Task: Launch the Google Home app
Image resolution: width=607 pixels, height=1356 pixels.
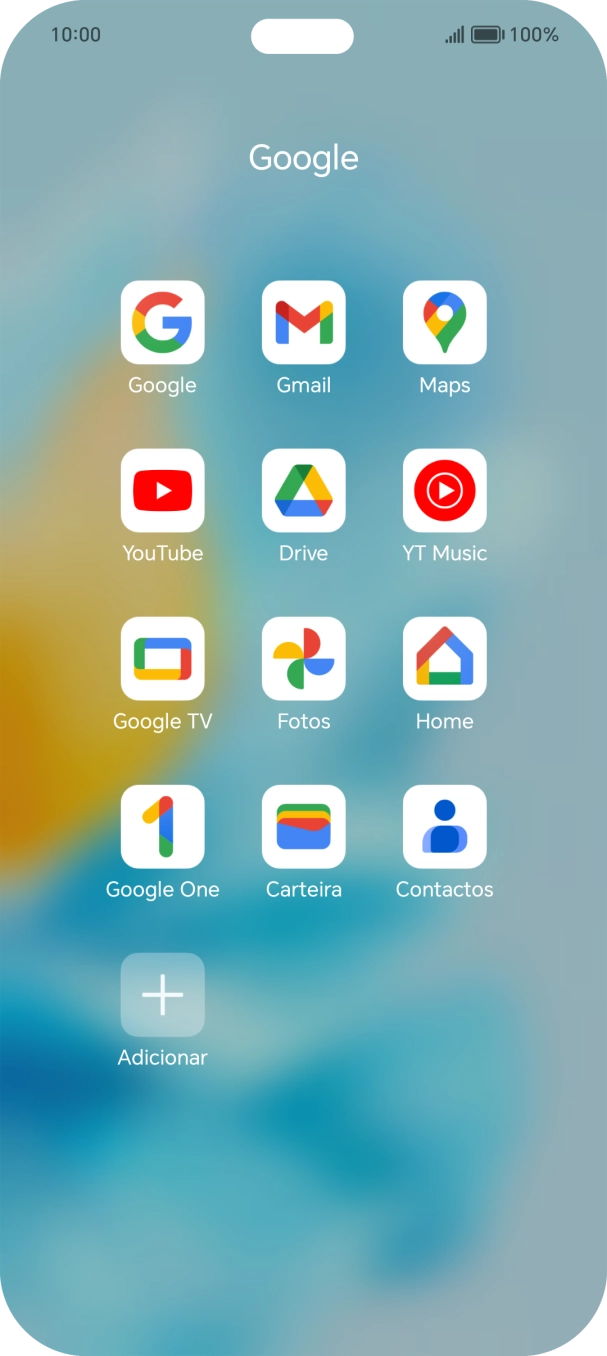Action: [x=444, y=658]
